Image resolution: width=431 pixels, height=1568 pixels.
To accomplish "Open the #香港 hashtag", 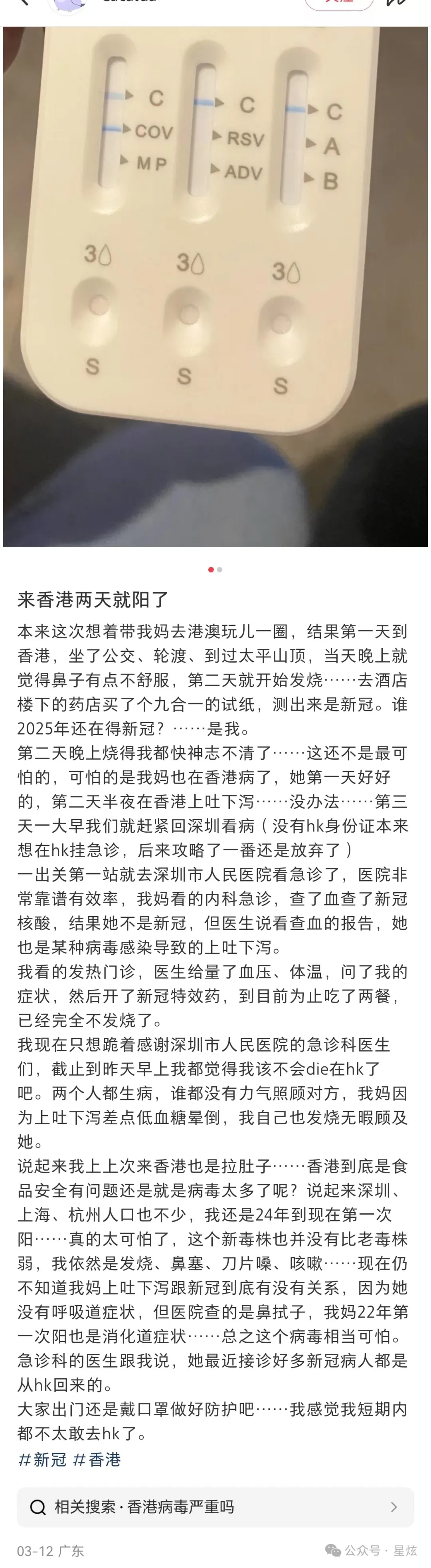I will pyautogui.click(x=97, y=1459).
